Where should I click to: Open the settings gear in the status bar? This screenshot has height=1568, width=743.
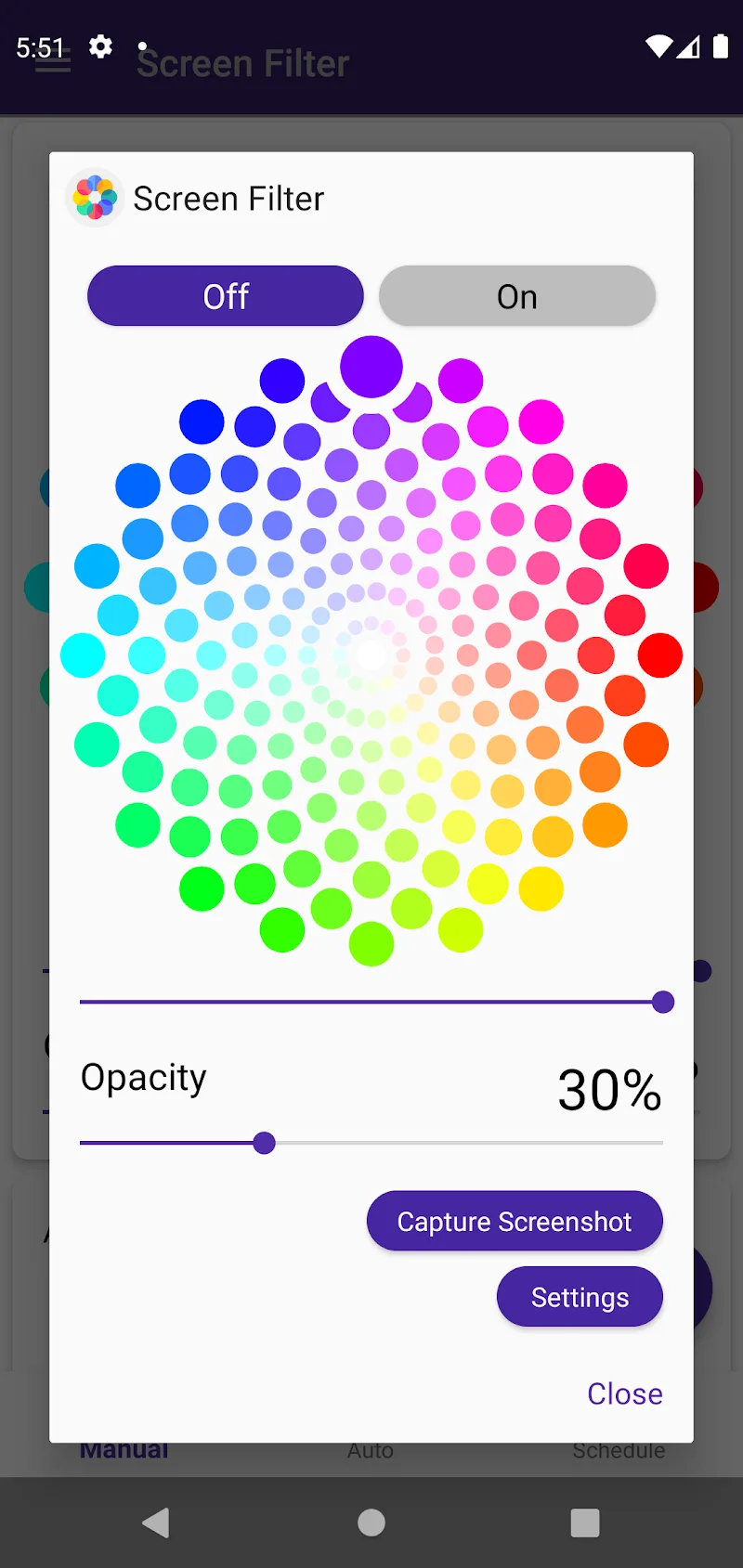(99, 46)
